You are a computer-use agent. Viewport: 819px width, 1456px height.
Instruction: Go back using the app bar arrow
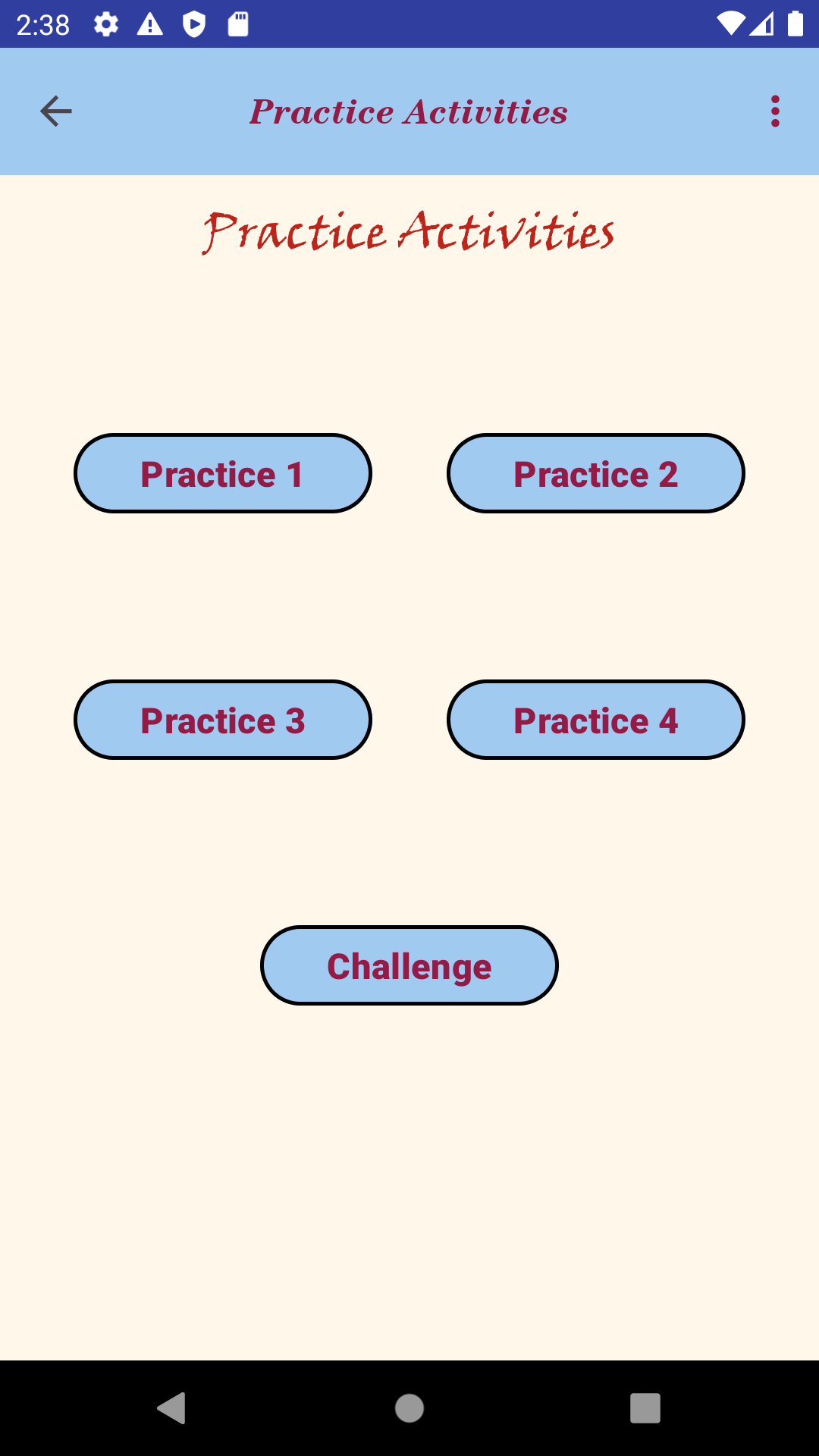coord(56,111)
